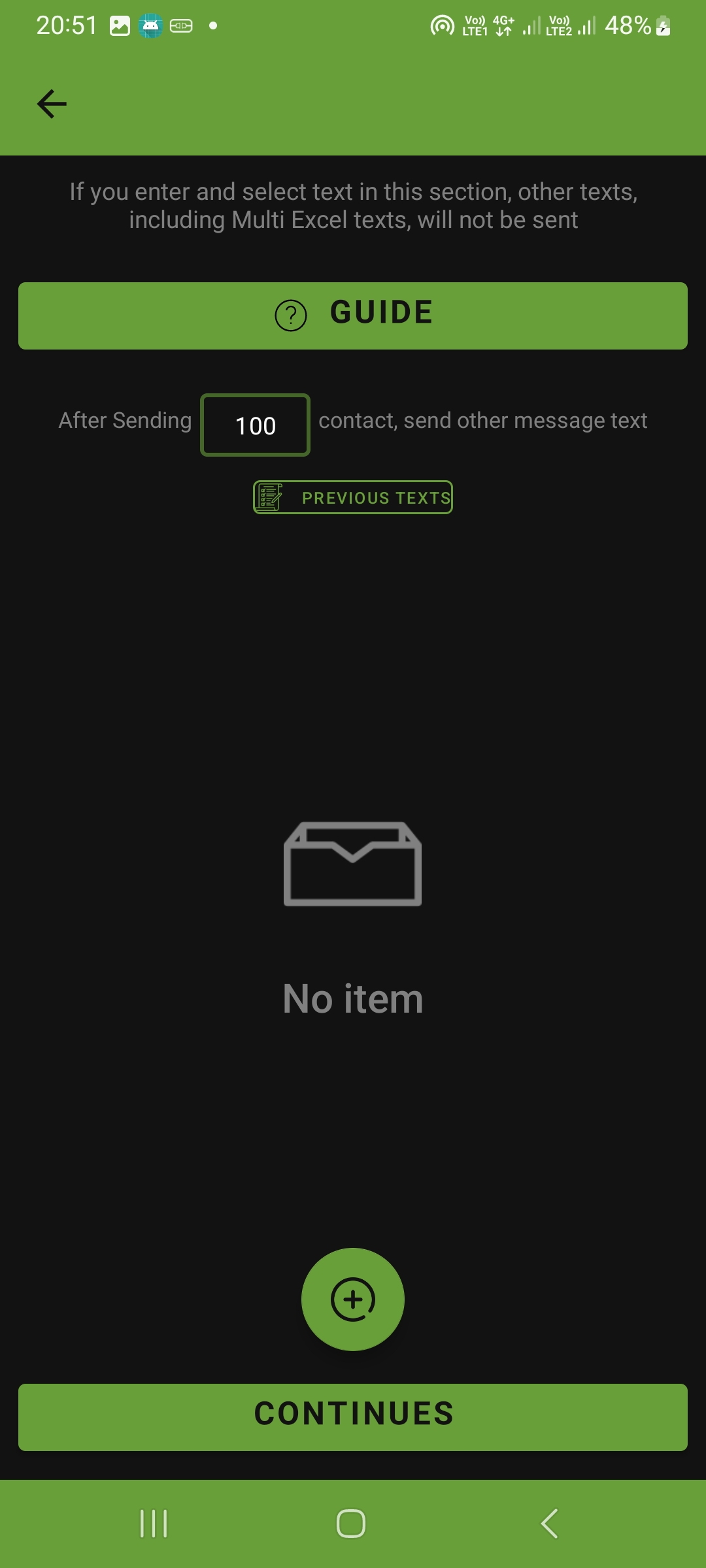
Task: Add a new message text with plus button
Action: (353, 1299)
